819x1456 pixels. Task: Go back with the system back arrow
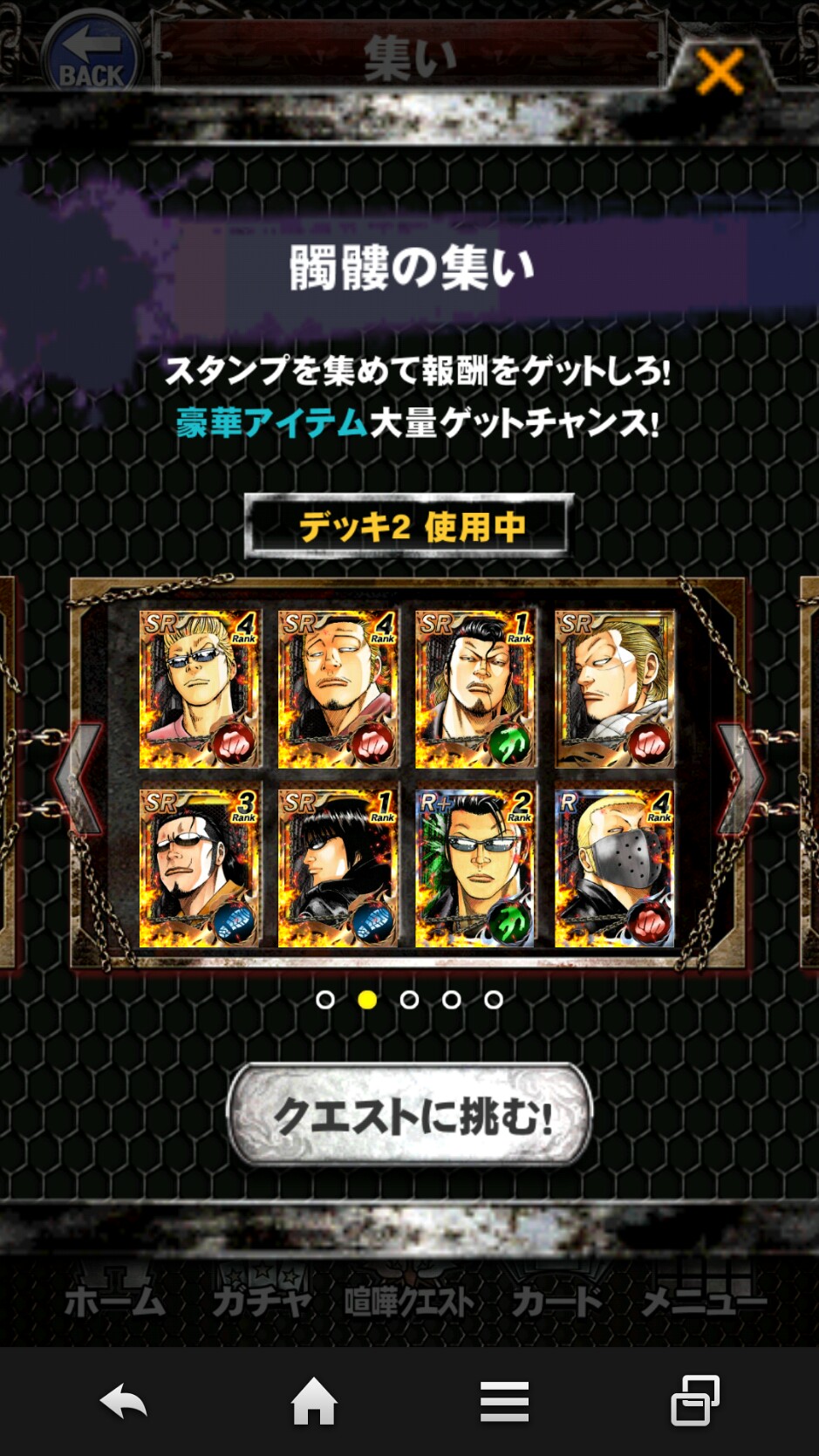coord(123,1402)
